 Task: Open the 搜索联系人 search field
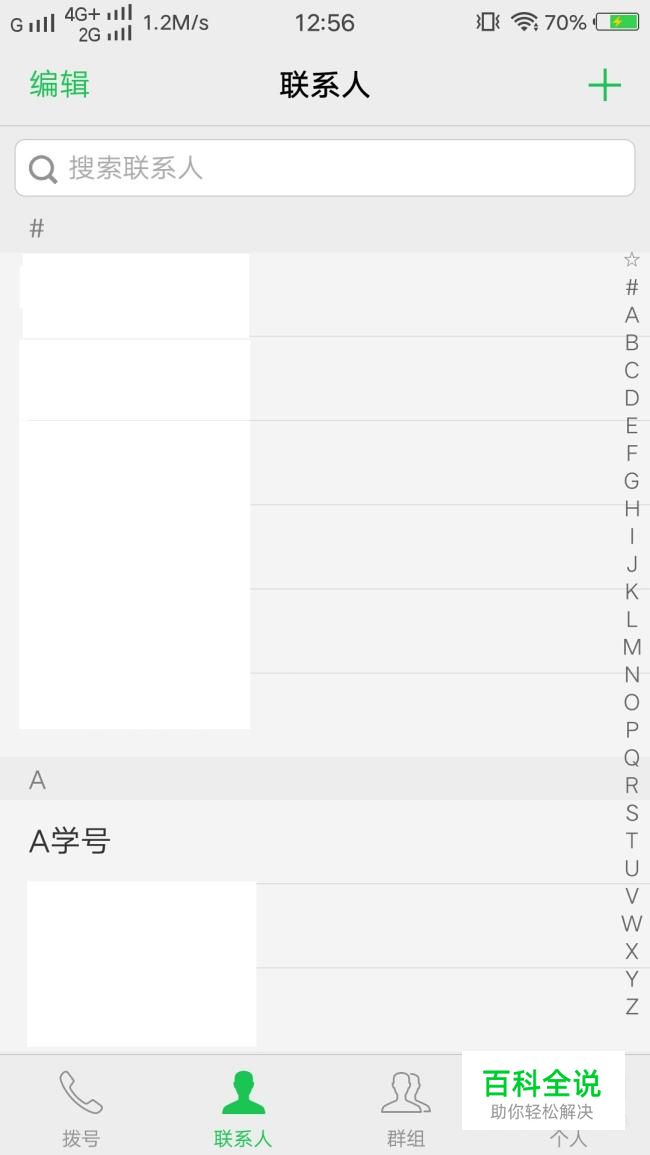coord(325,168)
